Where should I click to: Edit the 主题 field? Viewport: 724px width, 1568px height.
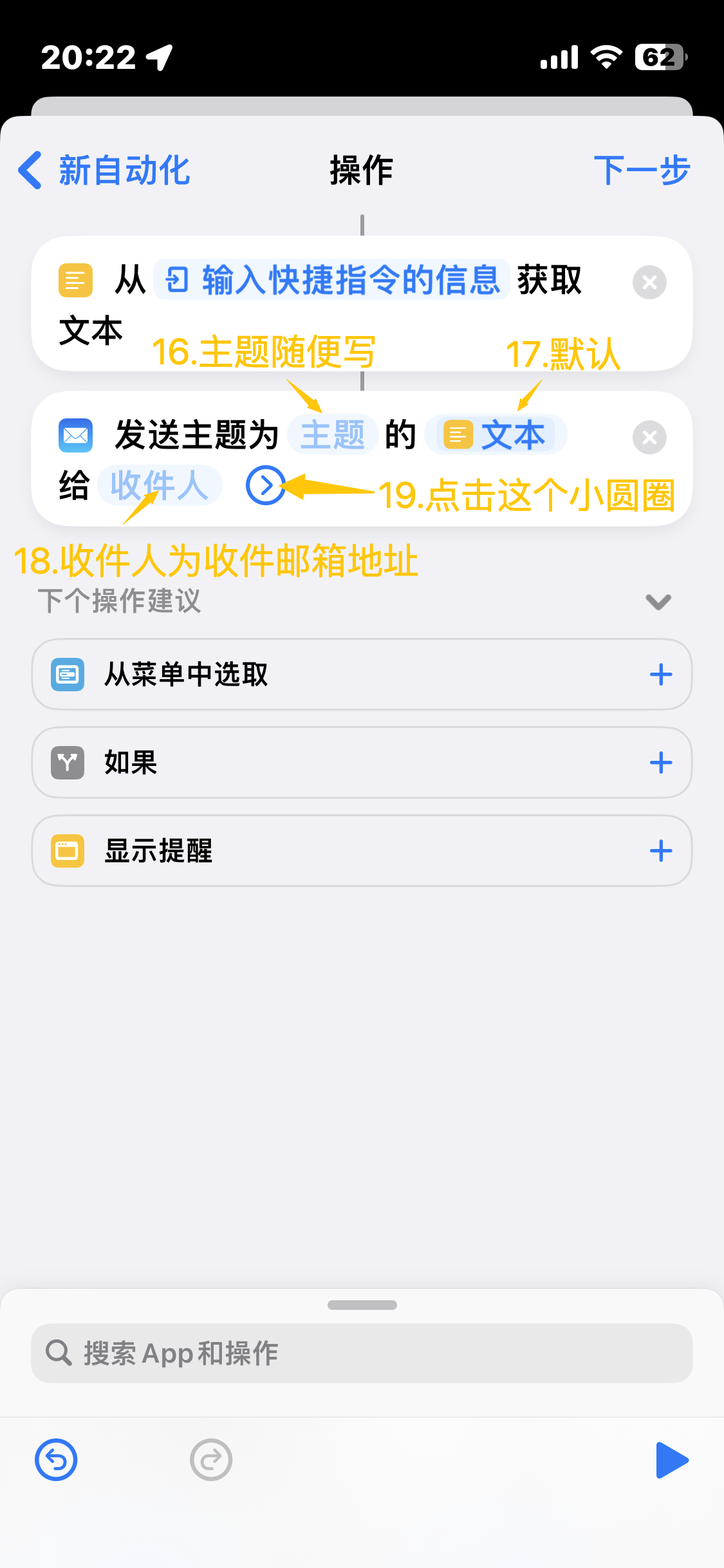[x=332, y=435]
